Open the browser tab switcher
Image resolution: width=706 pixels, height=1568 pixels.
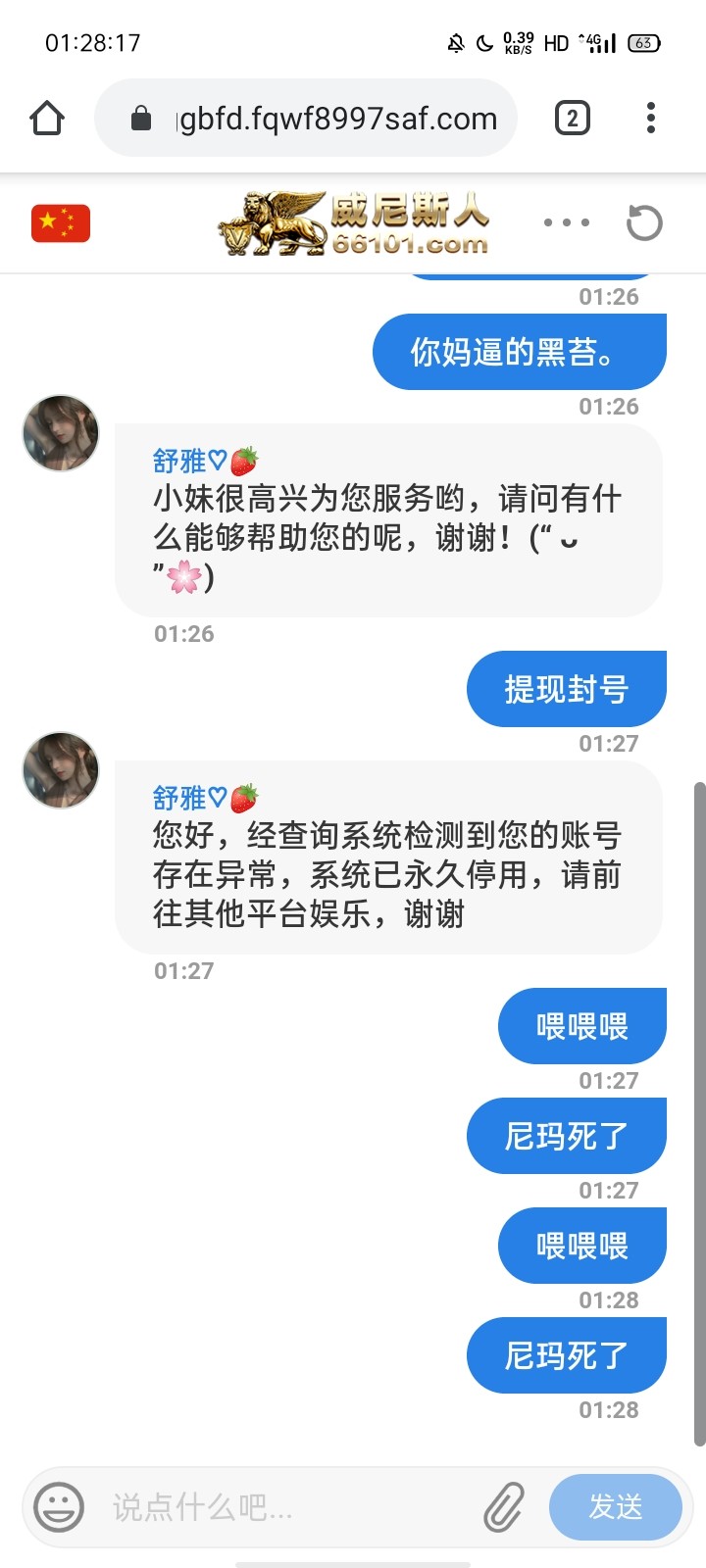pos(573,119)
